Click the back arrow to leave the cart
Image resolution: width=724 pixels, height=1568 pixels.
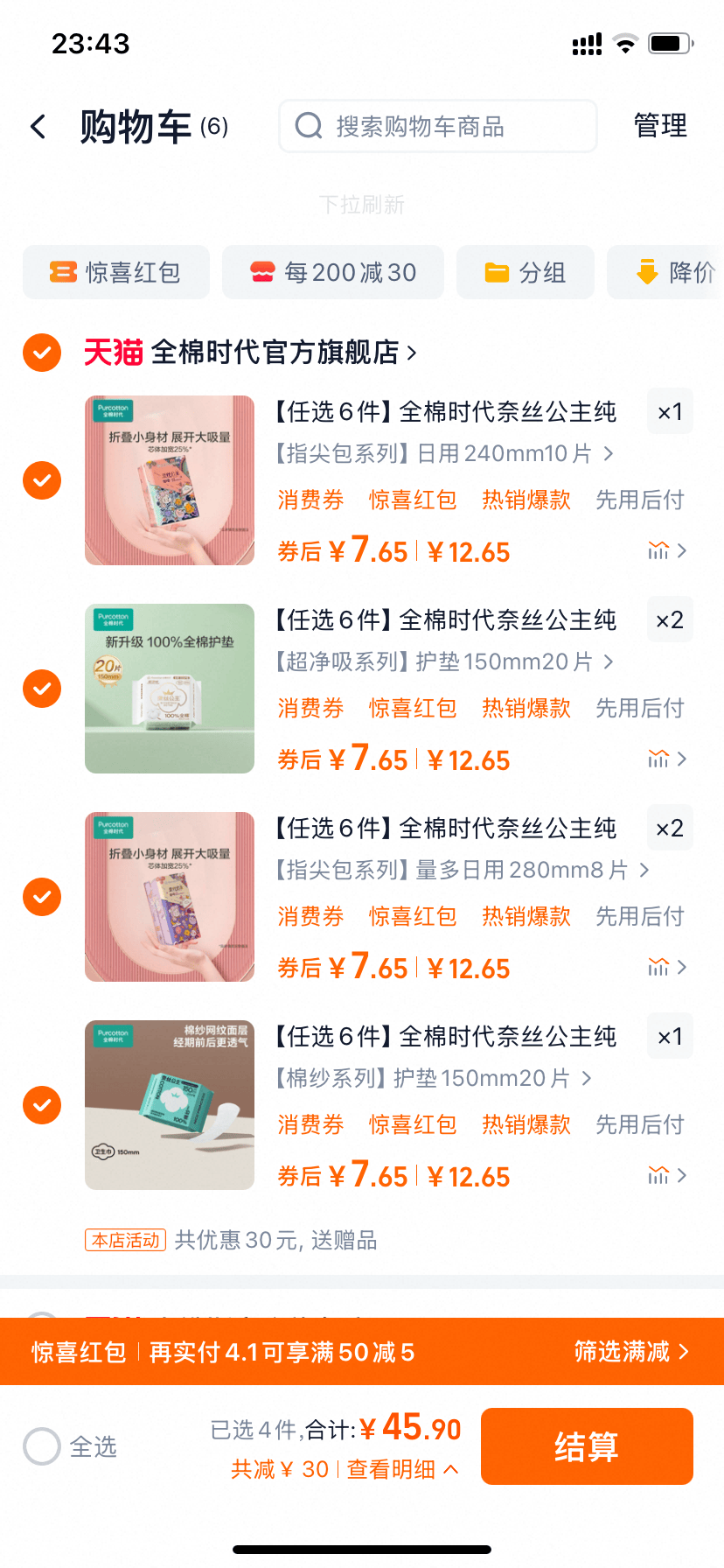38,126
